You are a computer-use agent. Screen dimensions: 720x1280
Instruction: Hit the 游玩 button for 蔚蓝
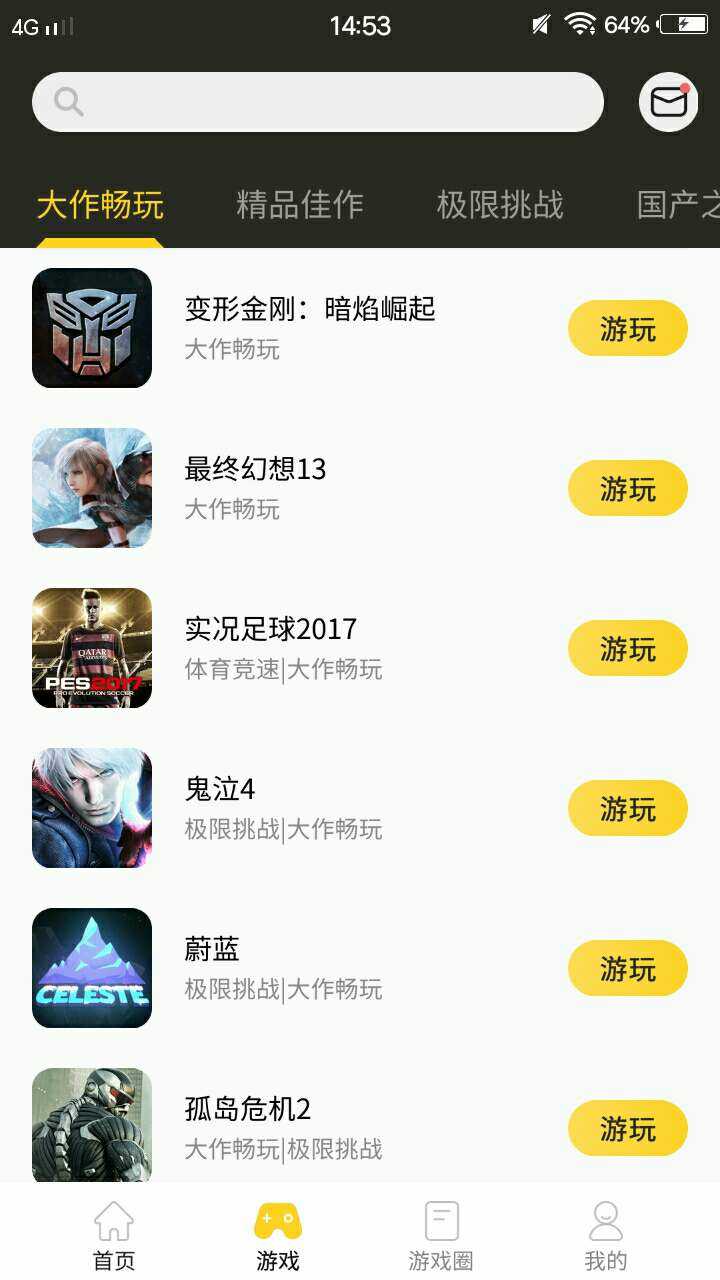(627, 968)
